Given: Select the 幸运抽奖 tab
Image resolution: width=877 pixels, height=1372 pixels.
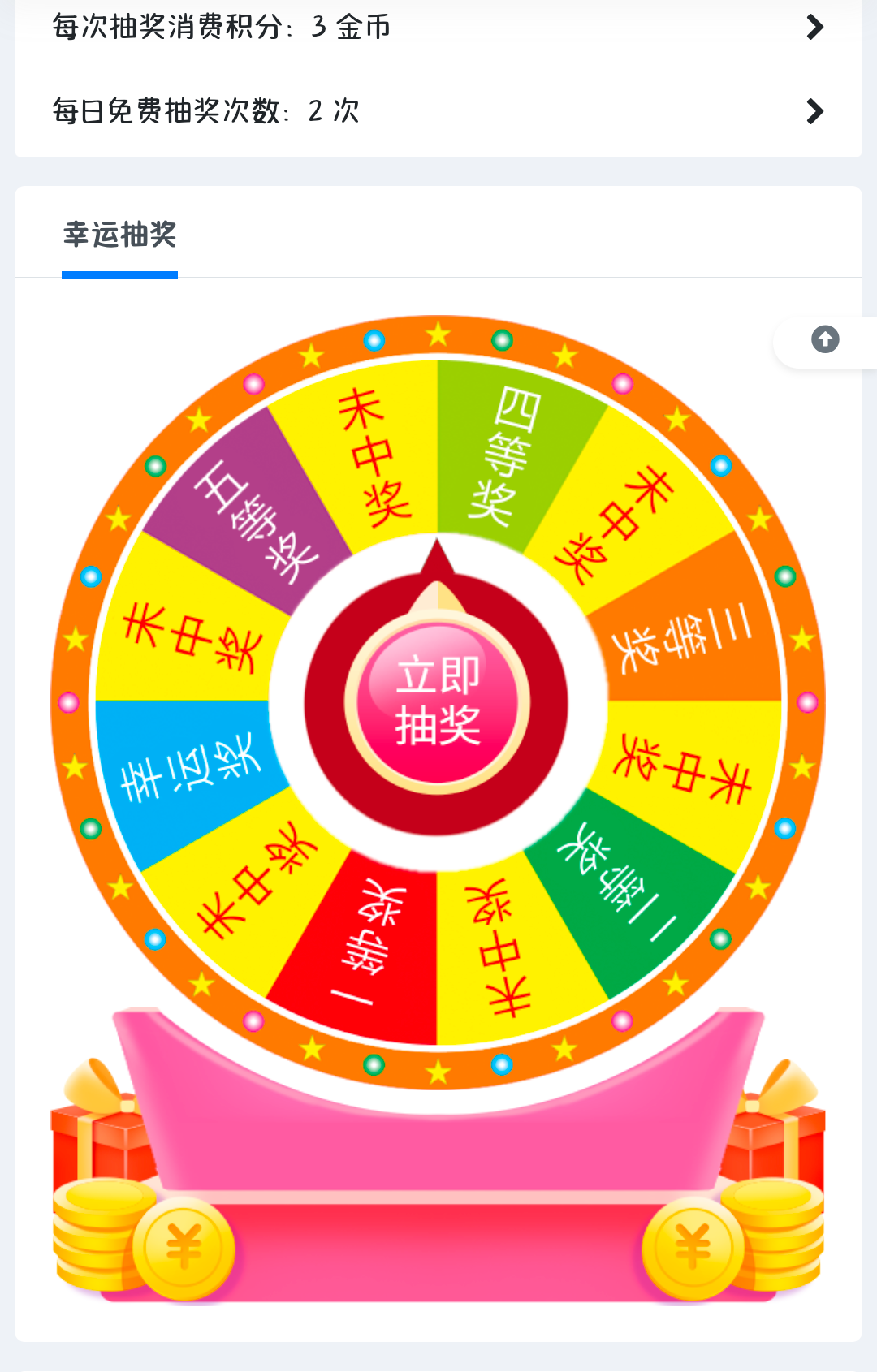Looking at the screenshot, I should (120, 235).
